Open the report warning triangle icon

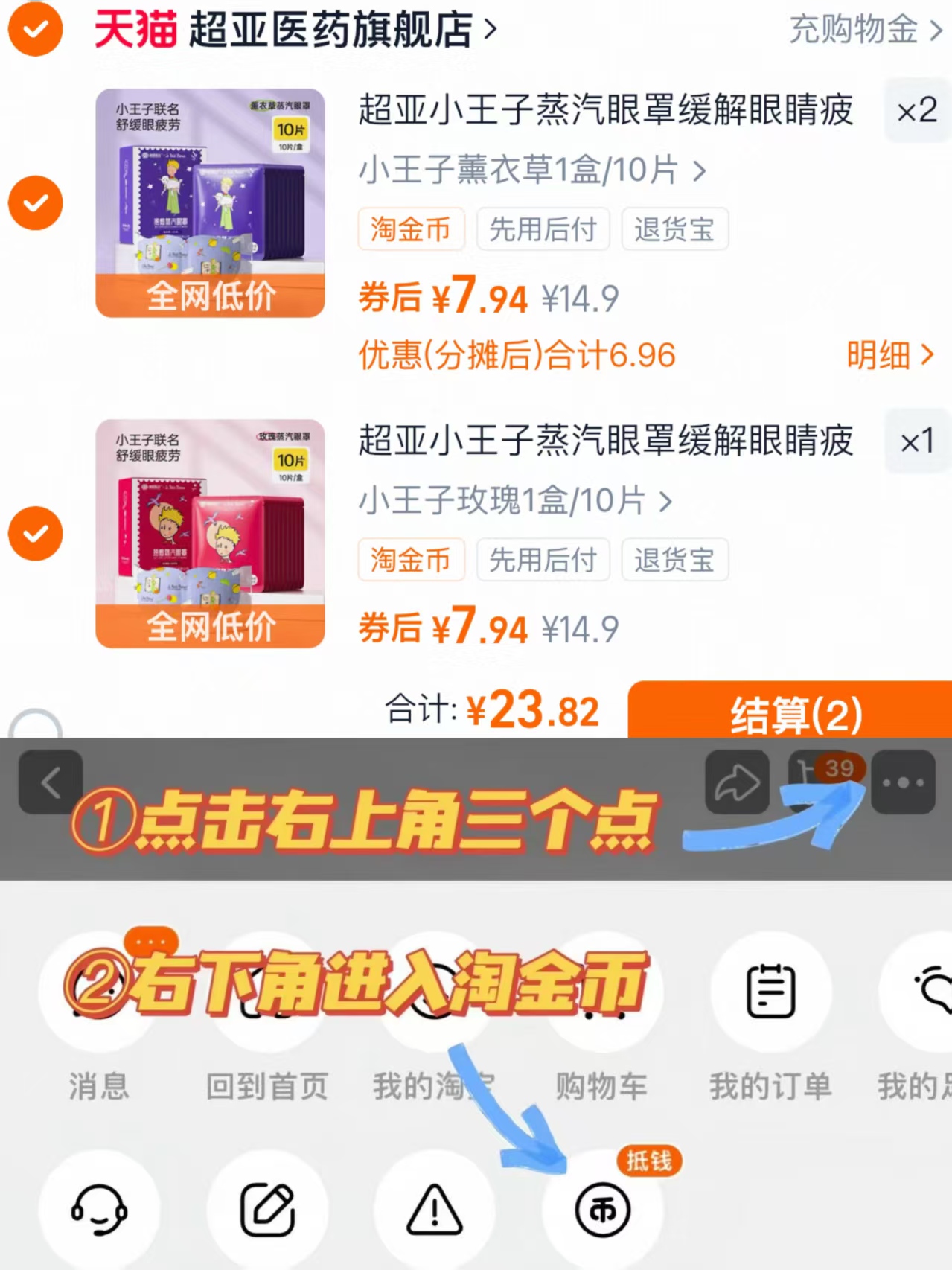coord(435,1211)
